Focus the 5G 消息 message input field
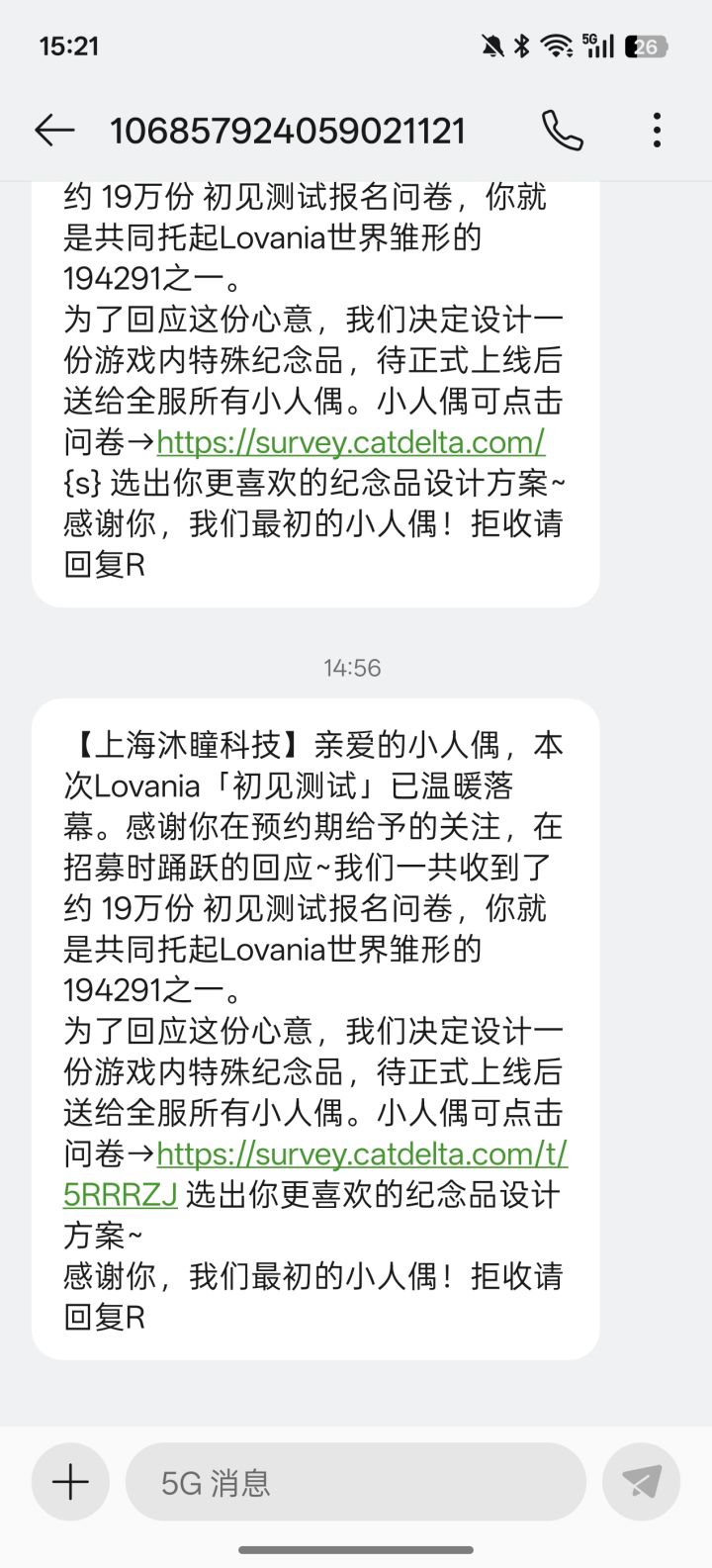 pyautogui.click(x=355, y=1481)
